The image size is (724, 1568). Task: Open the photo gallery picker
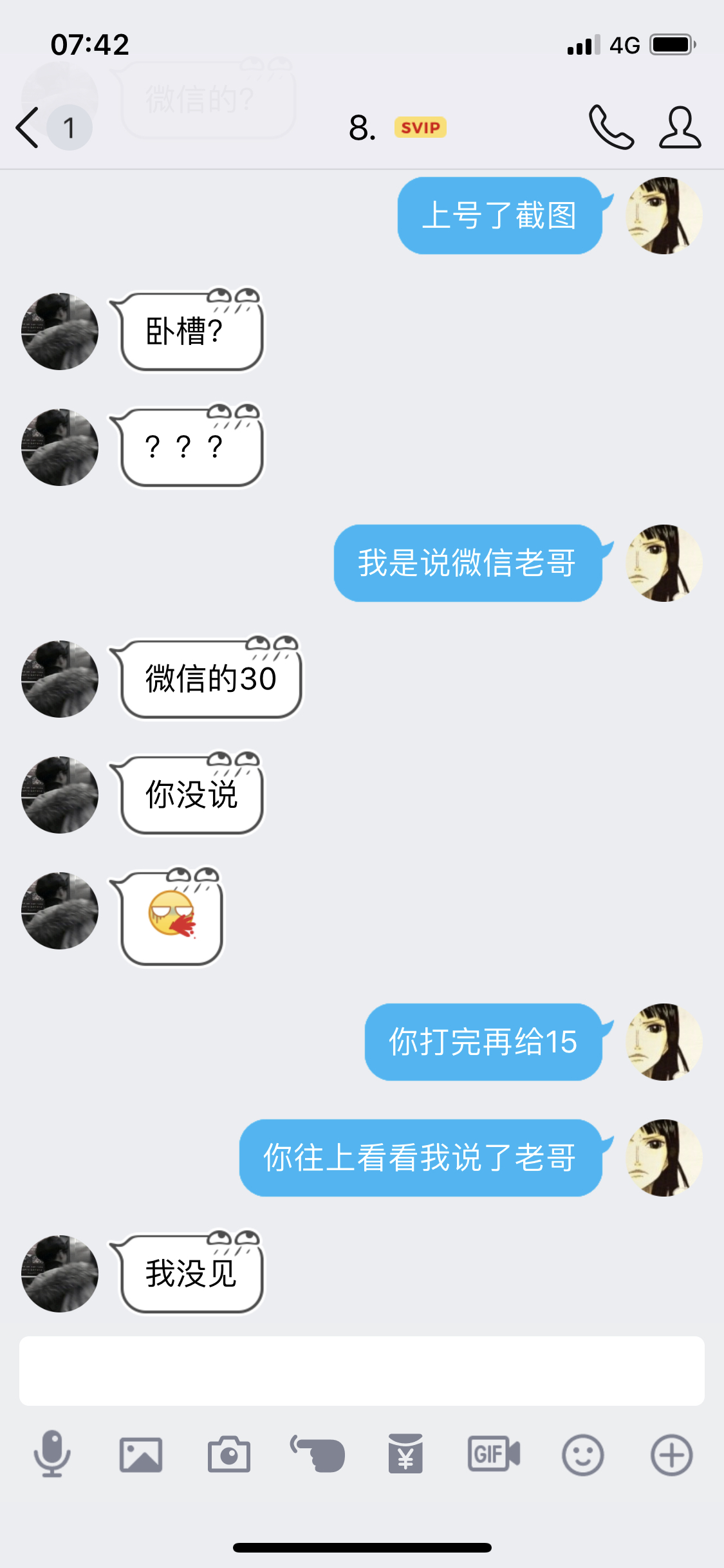(x=140, y=1455)
